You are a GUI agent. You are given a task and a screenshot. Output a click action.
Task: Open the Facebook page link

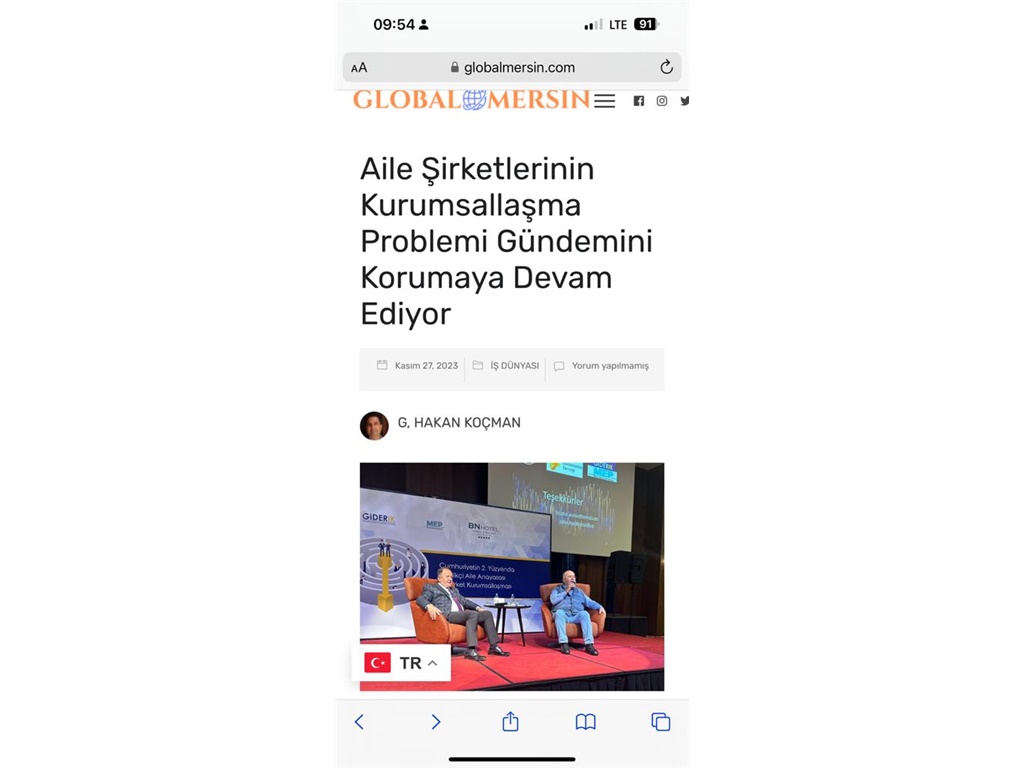[639, 101]
